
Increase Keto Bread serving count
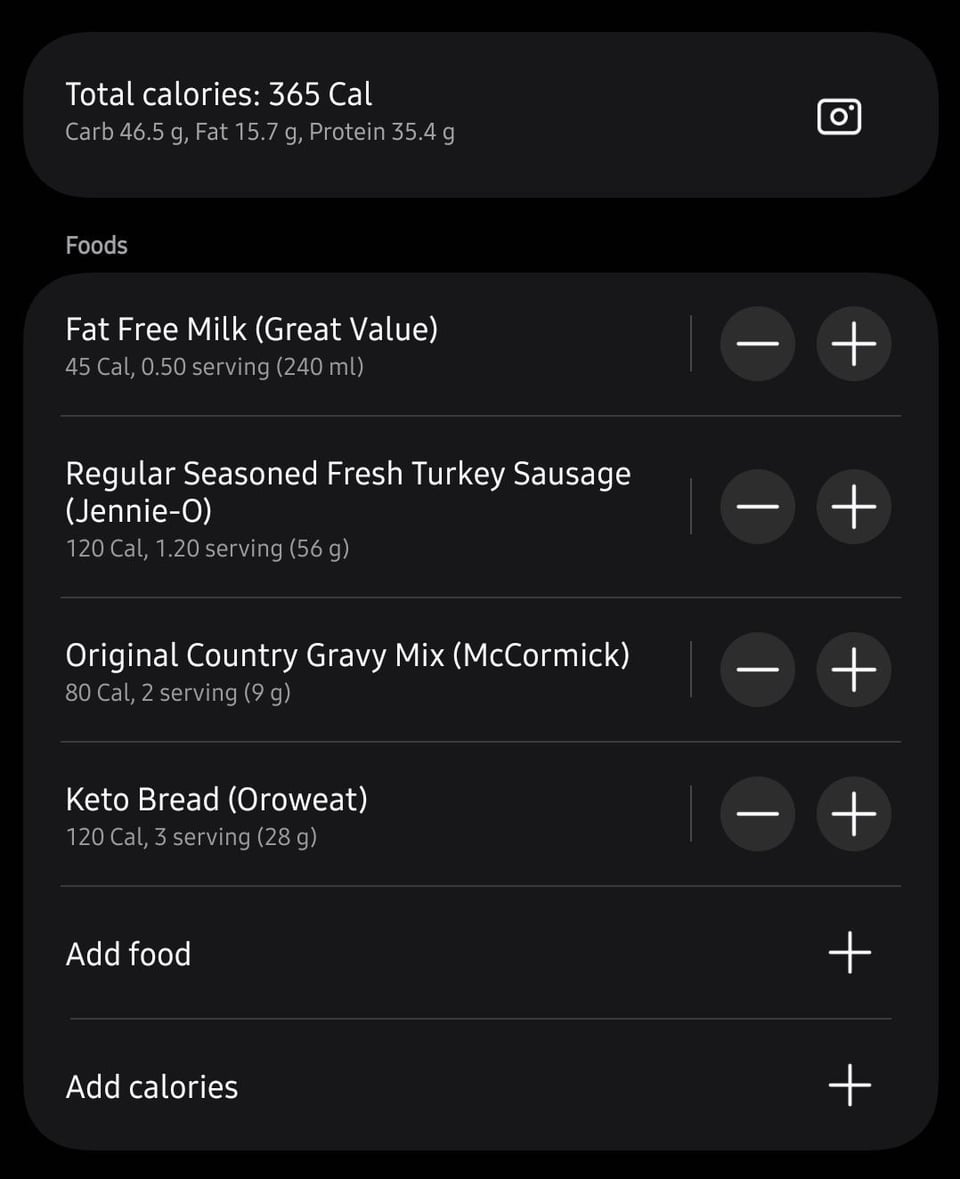pos(854,814)
